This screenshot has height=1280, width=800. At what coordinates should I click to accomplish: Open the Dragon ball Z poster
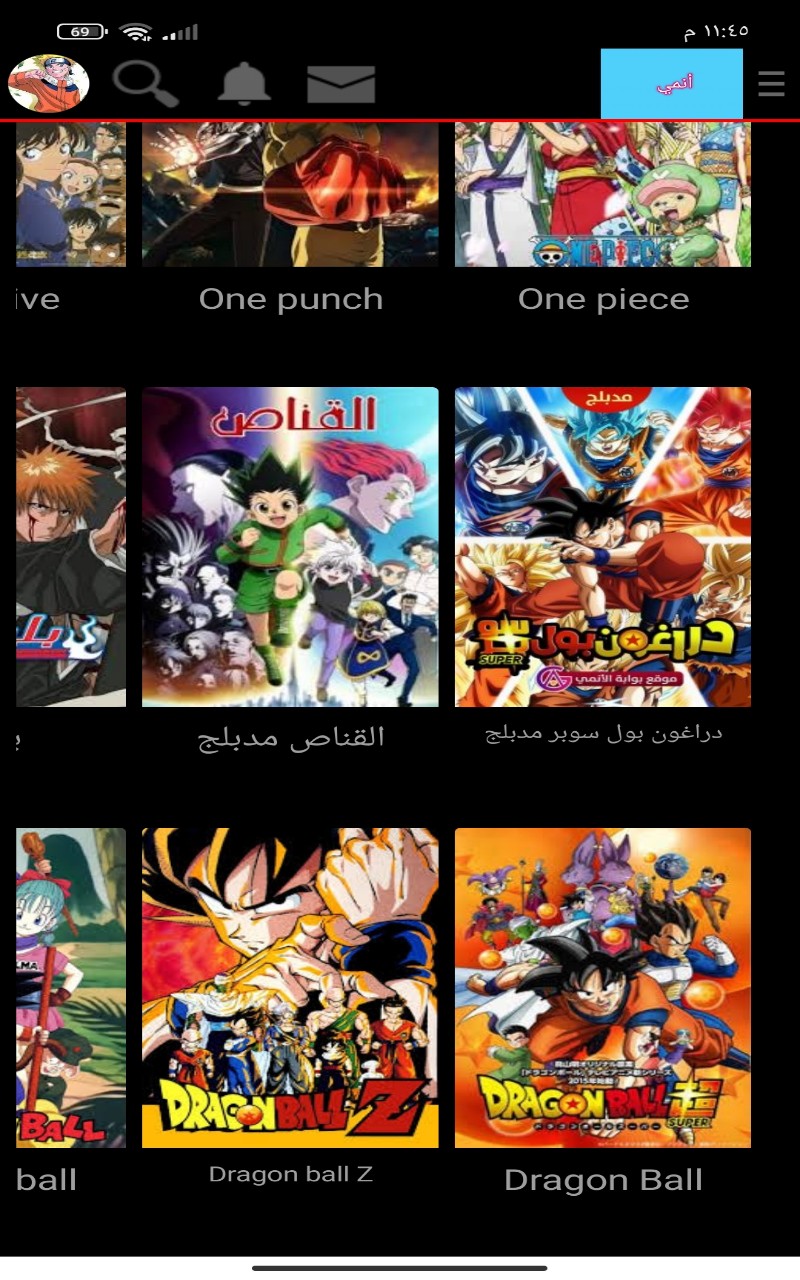click(291, 990)
